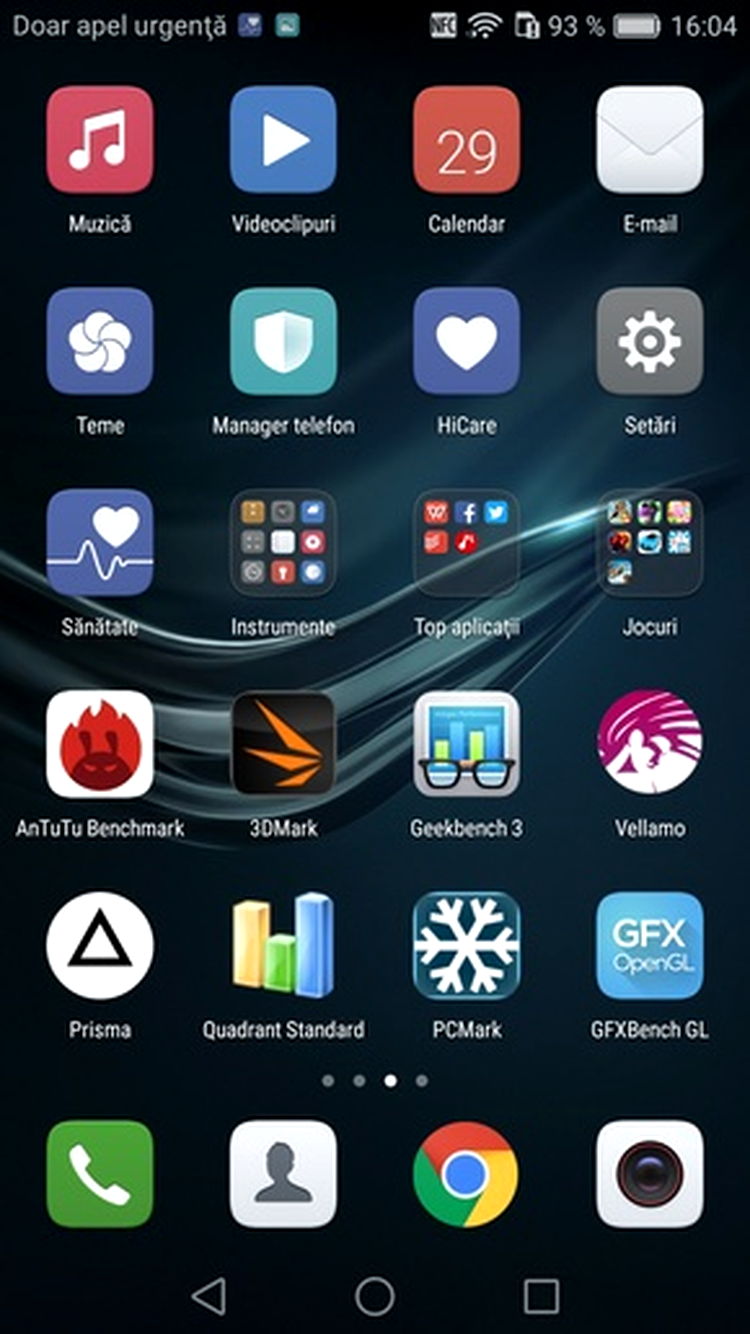Open Setări settings

tap(650, 341)
